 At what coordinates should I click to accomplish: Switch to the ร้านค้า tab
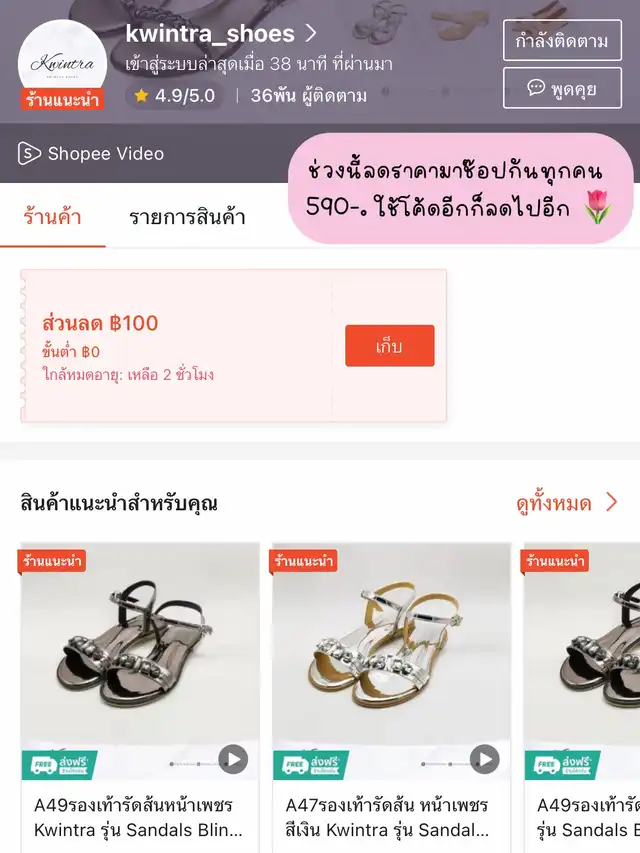point(52,217)
